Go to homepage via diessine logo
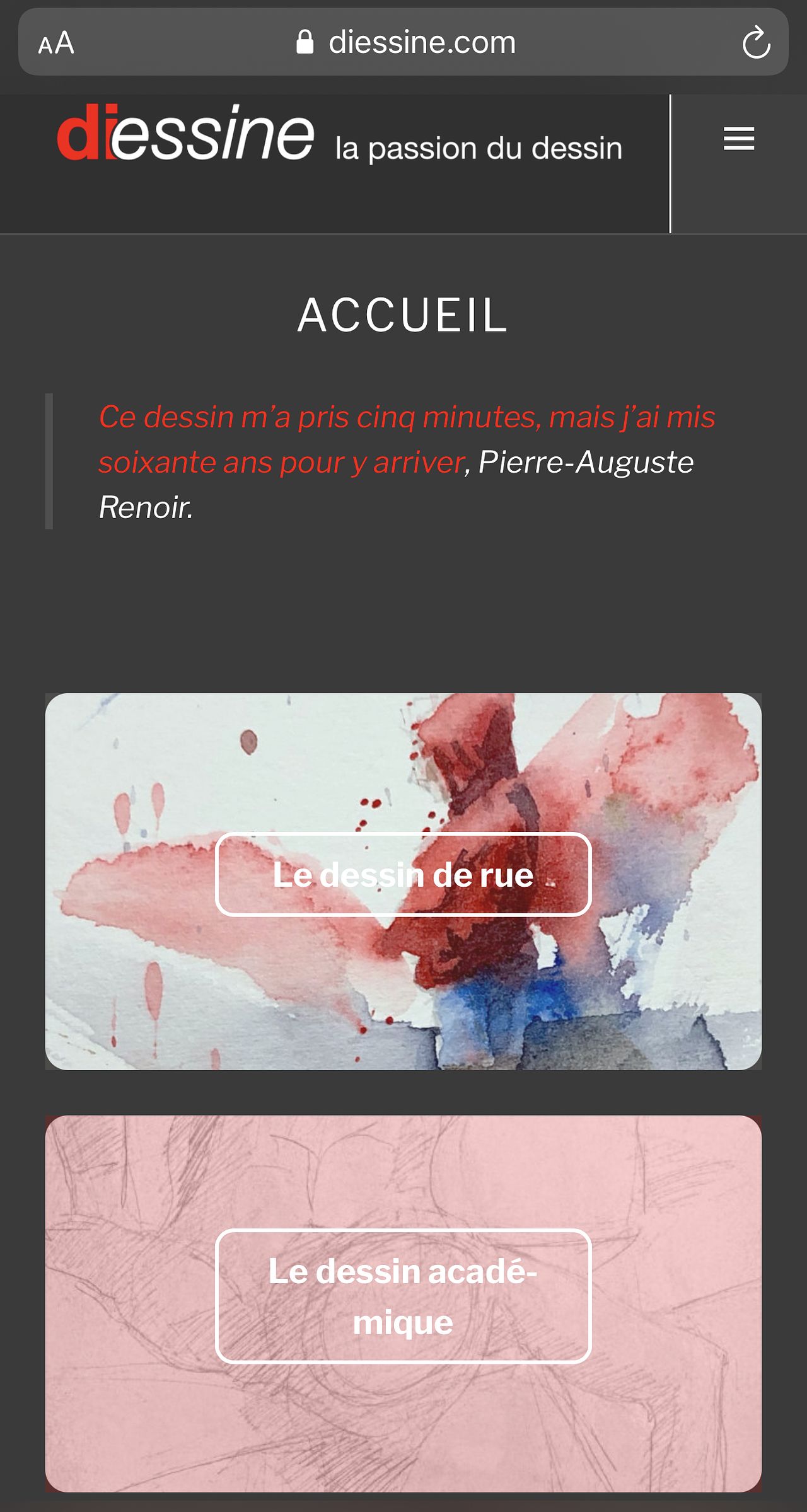807x1512 pixels. click(186, 134)
